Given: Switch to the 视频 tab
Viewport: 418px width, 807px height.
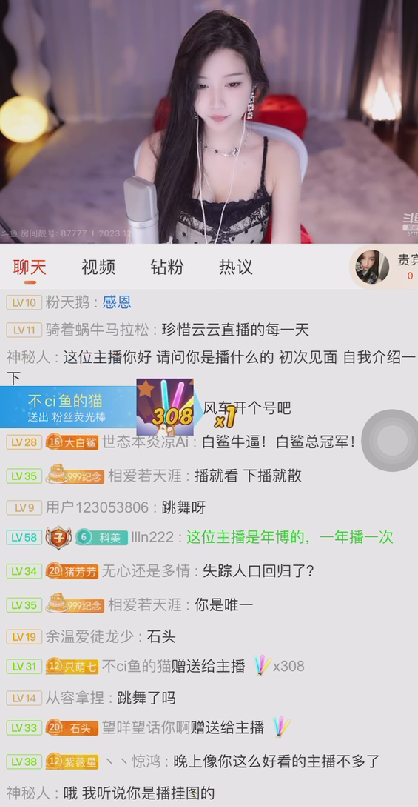Looking at the screenshot, I should (98, 267).
